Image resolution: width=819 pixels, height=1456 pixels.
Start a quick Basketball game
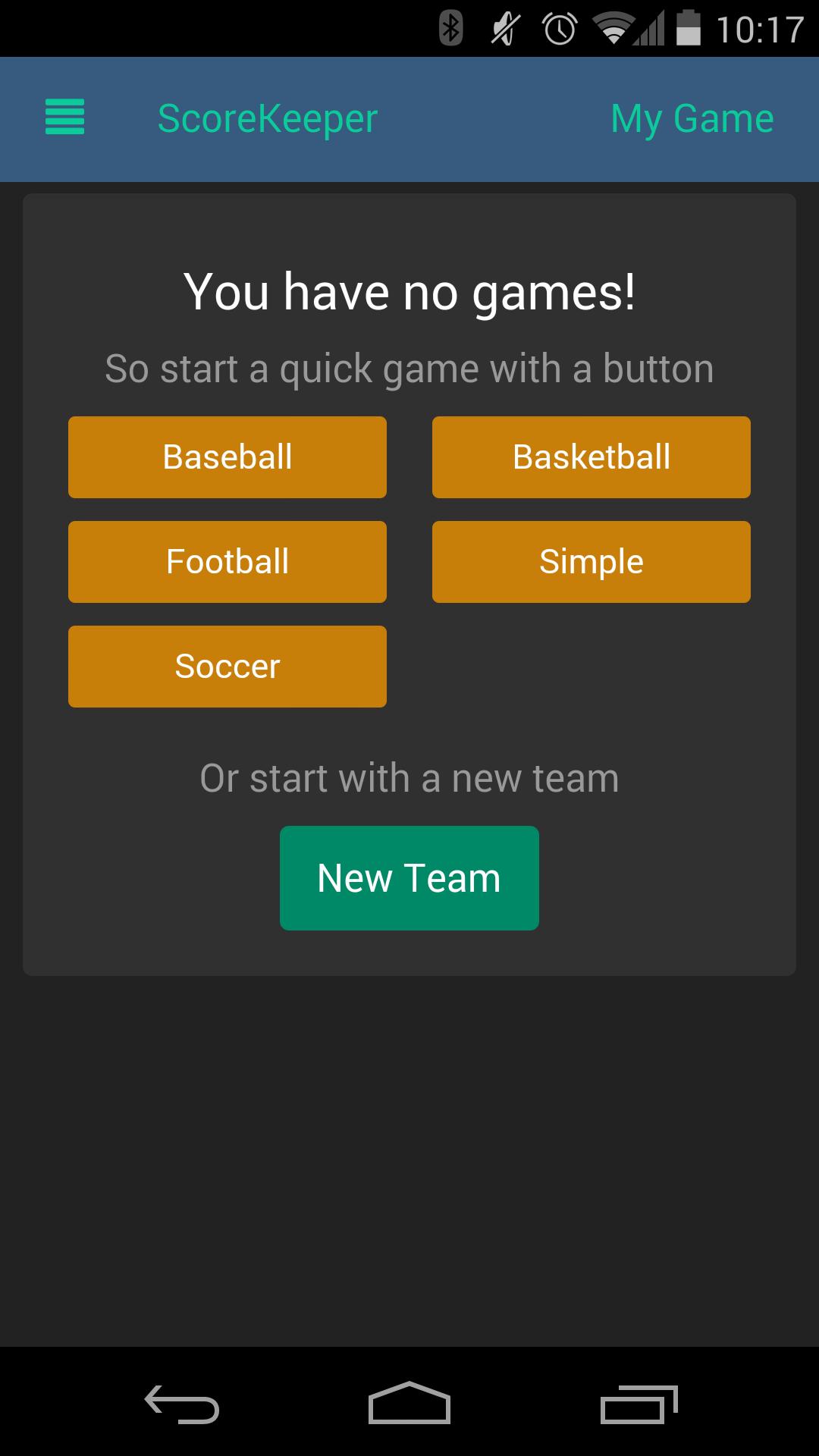point(591,457)
